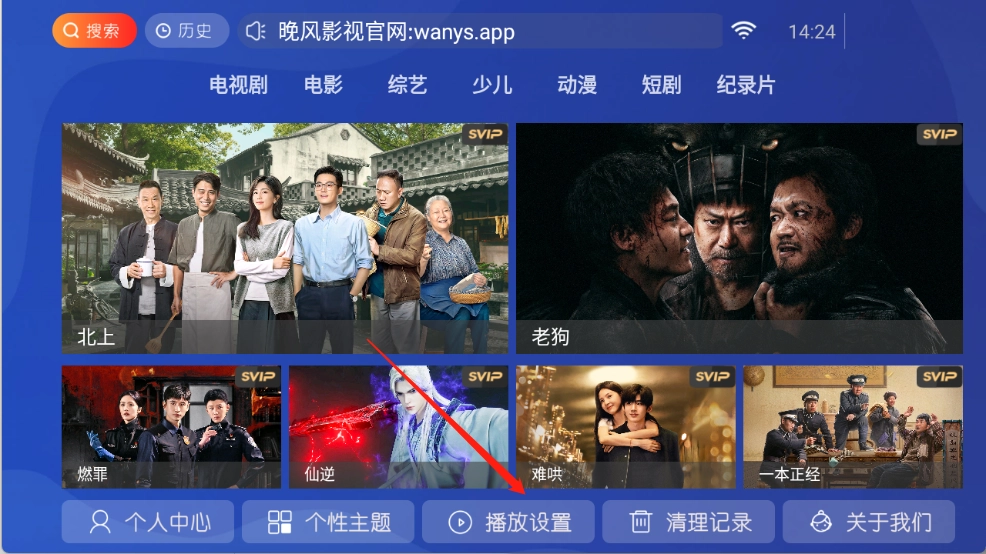This screenshot has width=986, height=554.
Task: Switch to the 电视剧 category
Action: pos(238,85)
